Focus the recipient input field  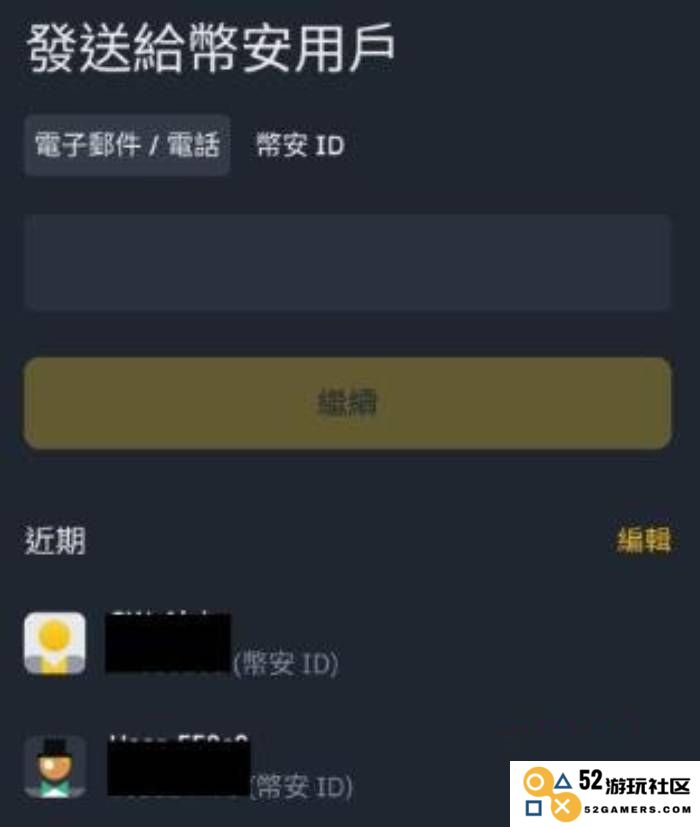point(347,262)
